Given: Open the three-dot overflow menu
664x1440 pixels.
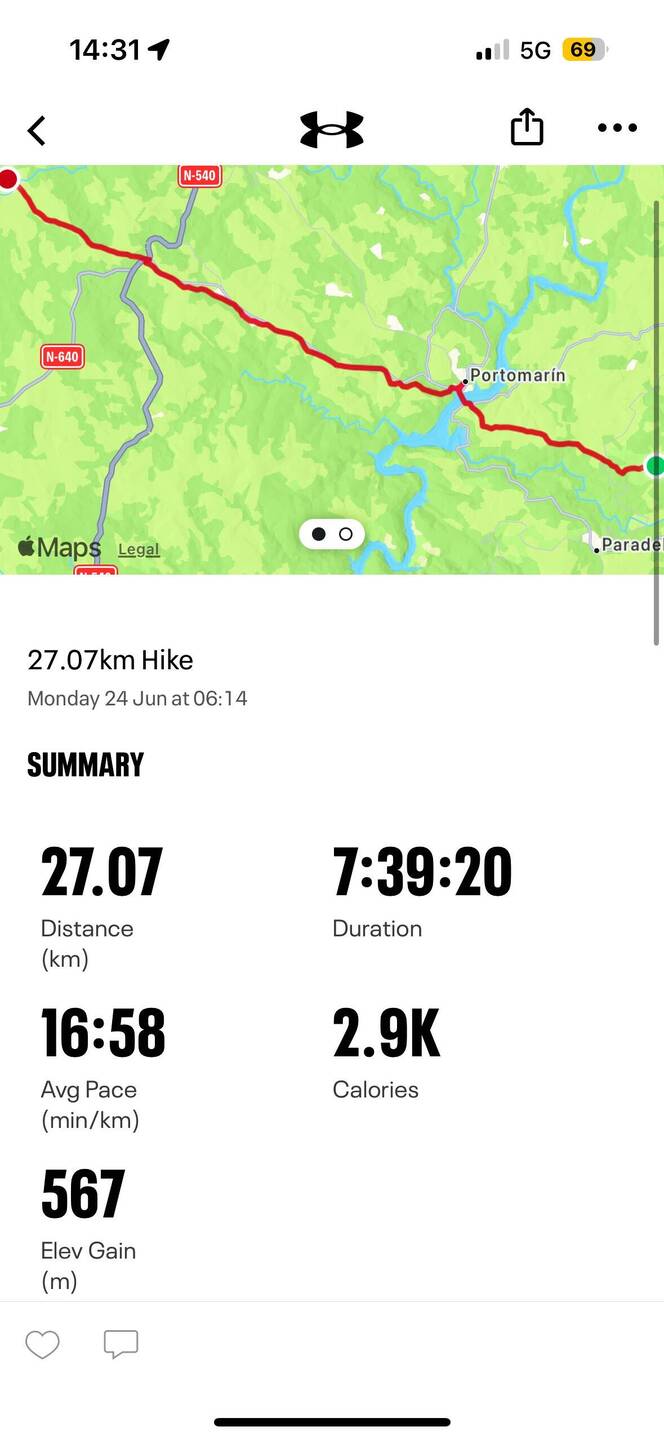Looking at the screenshot, I should 617,128.
